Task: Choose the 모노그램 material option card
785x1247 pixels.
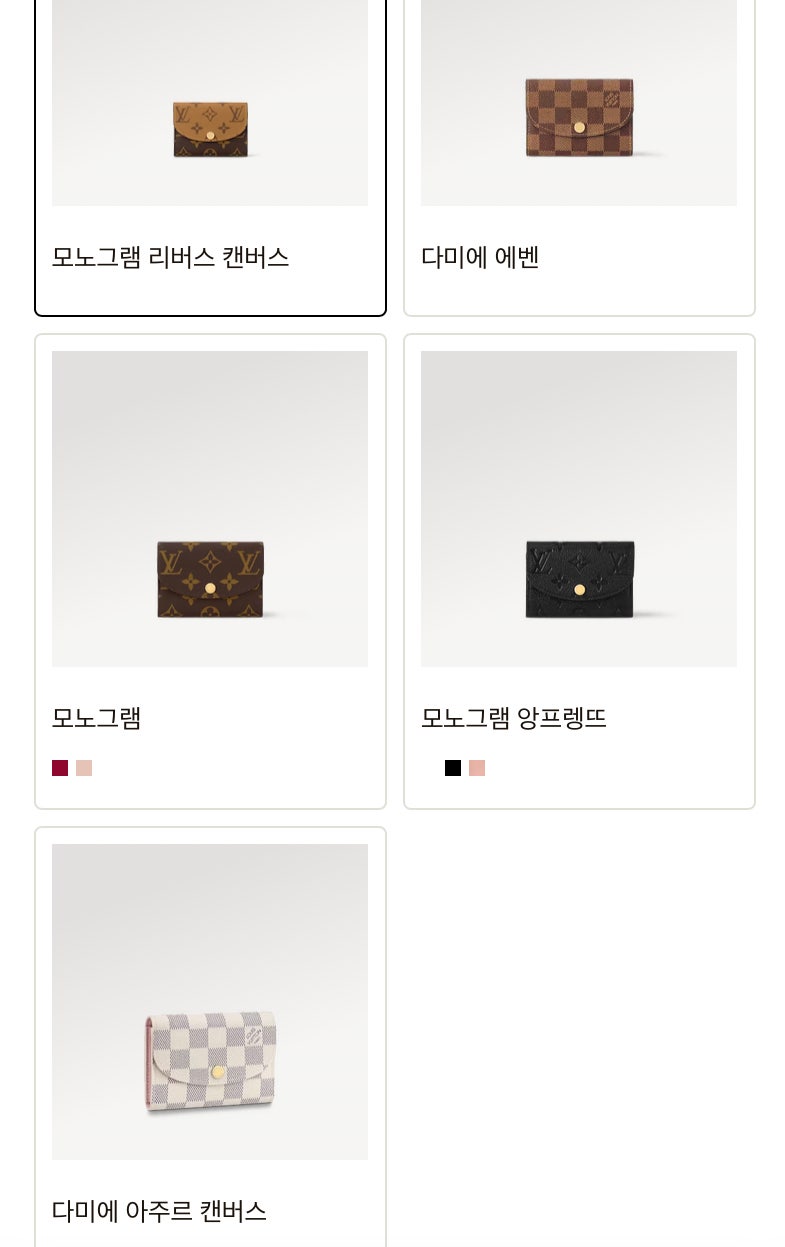Action: pyautogui.click(x=210, y=570)
